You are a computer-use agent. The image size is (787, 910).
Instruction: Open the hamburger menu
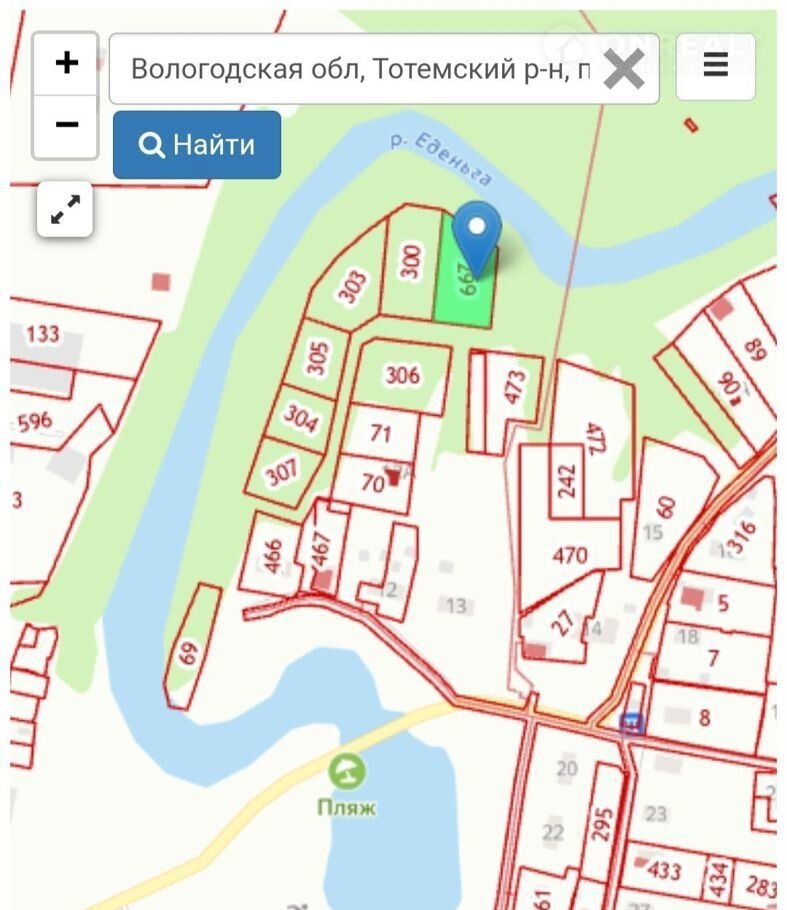(x=715, y=66)
